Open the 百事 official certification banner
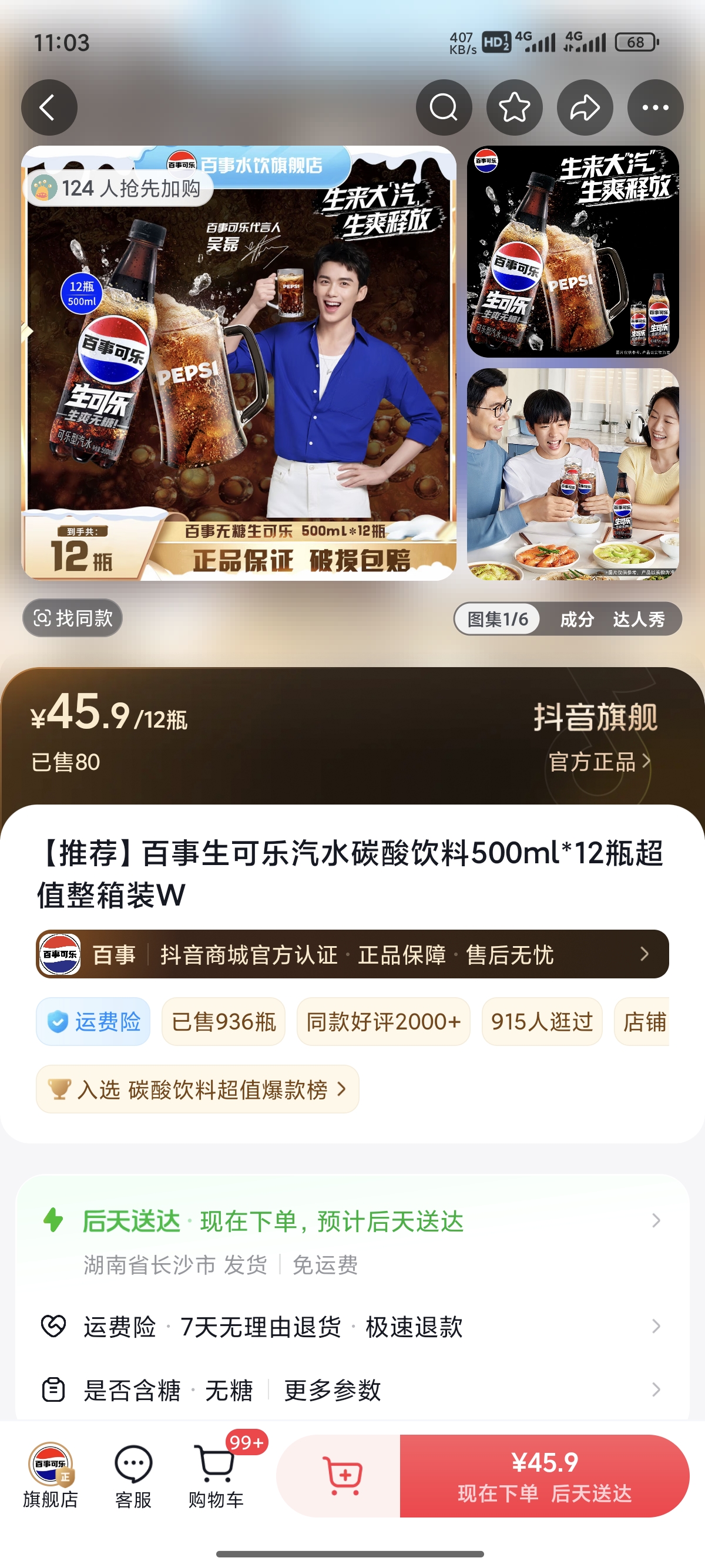Screen dimensions: 705x1568 (352, 954)
